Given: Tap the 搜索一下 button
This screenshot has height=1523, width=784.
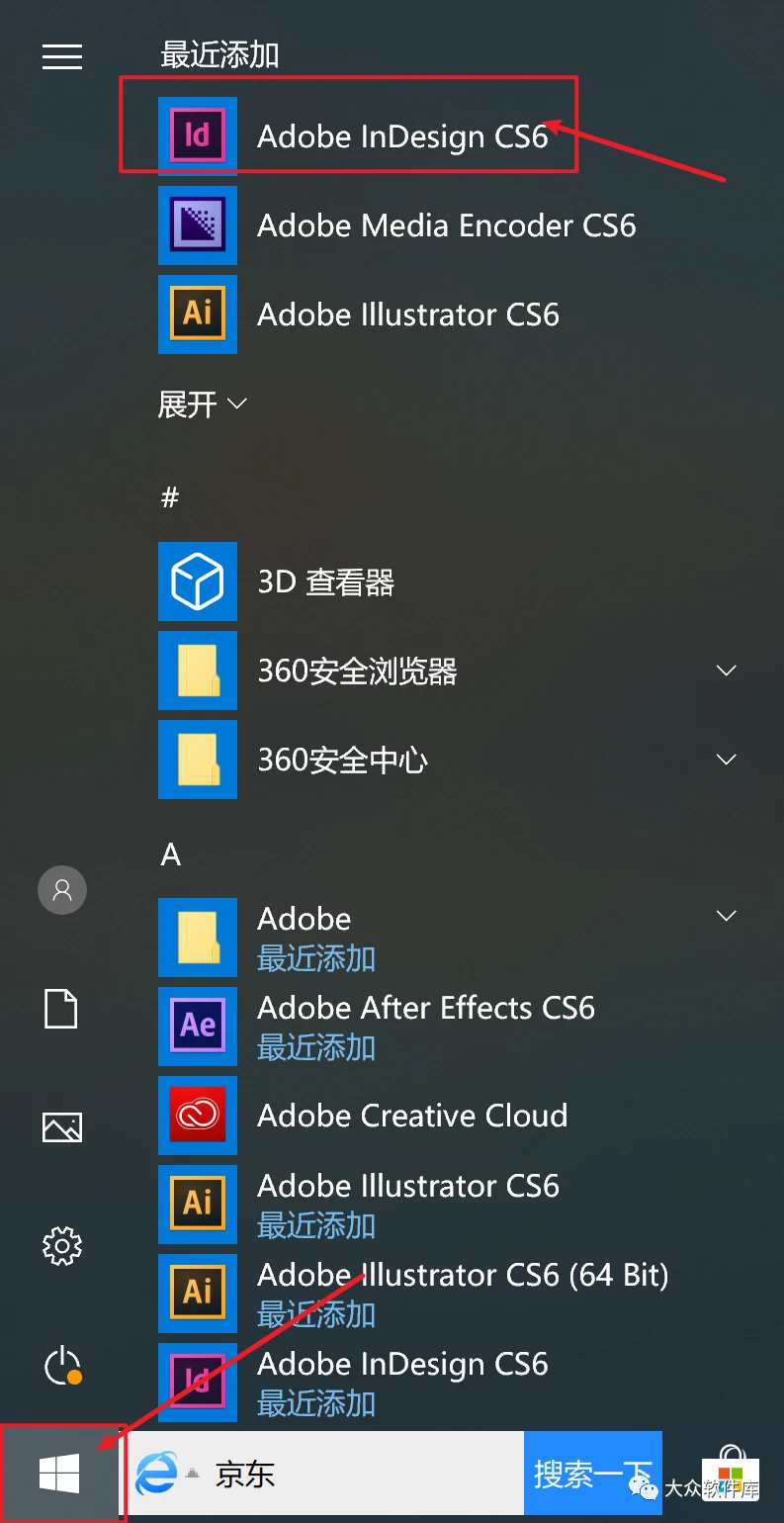Looking at the screenshot, I should [592, 1475].
